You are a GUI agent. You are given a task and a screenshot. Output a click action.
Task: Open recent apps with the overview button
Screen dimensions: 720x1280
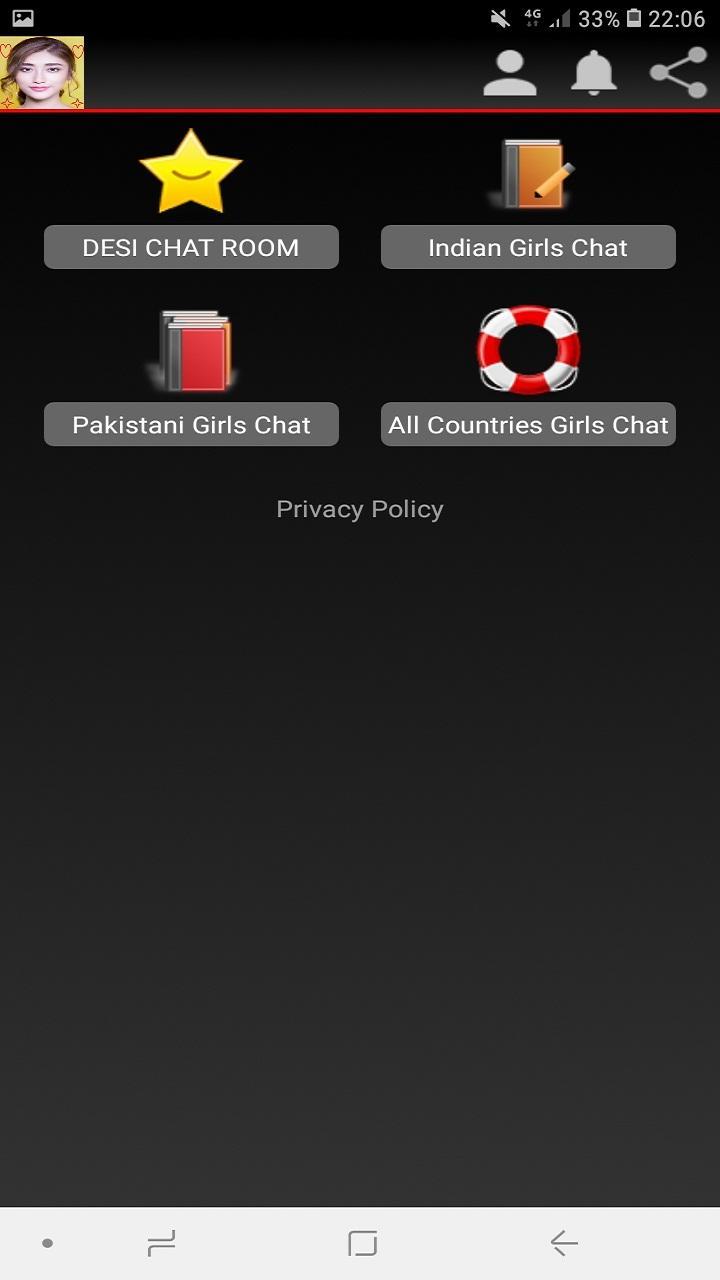click(x=160, y=1243)
